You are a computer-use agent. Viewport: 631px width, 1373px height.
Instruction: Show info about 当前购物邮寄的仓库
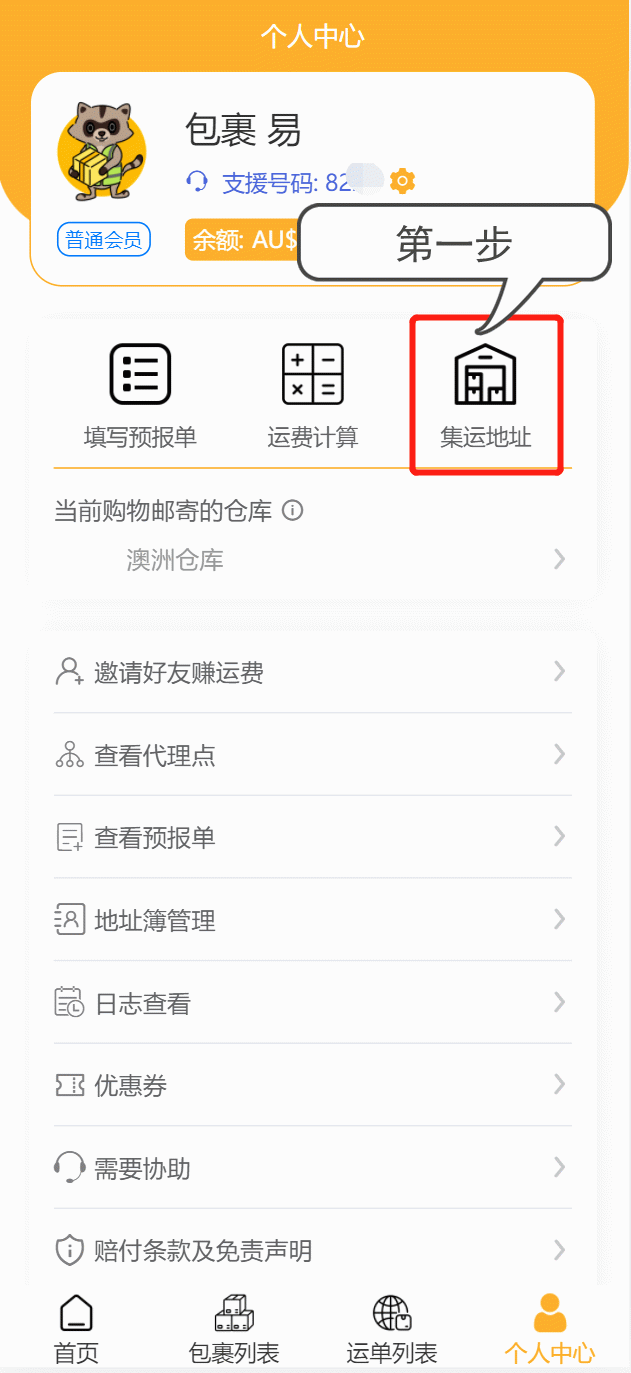coord(293,511)
